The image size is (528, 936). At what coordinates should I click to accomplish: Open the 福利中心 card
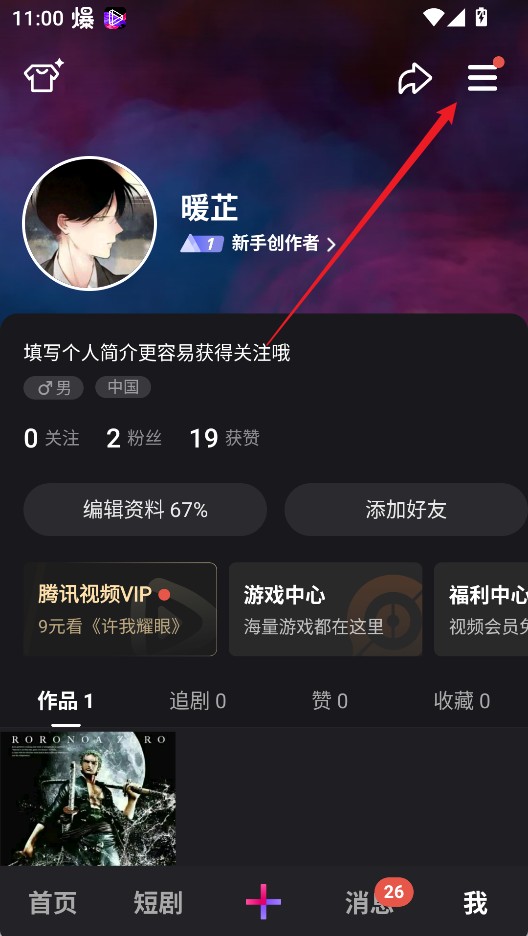[x=481, y=609]
